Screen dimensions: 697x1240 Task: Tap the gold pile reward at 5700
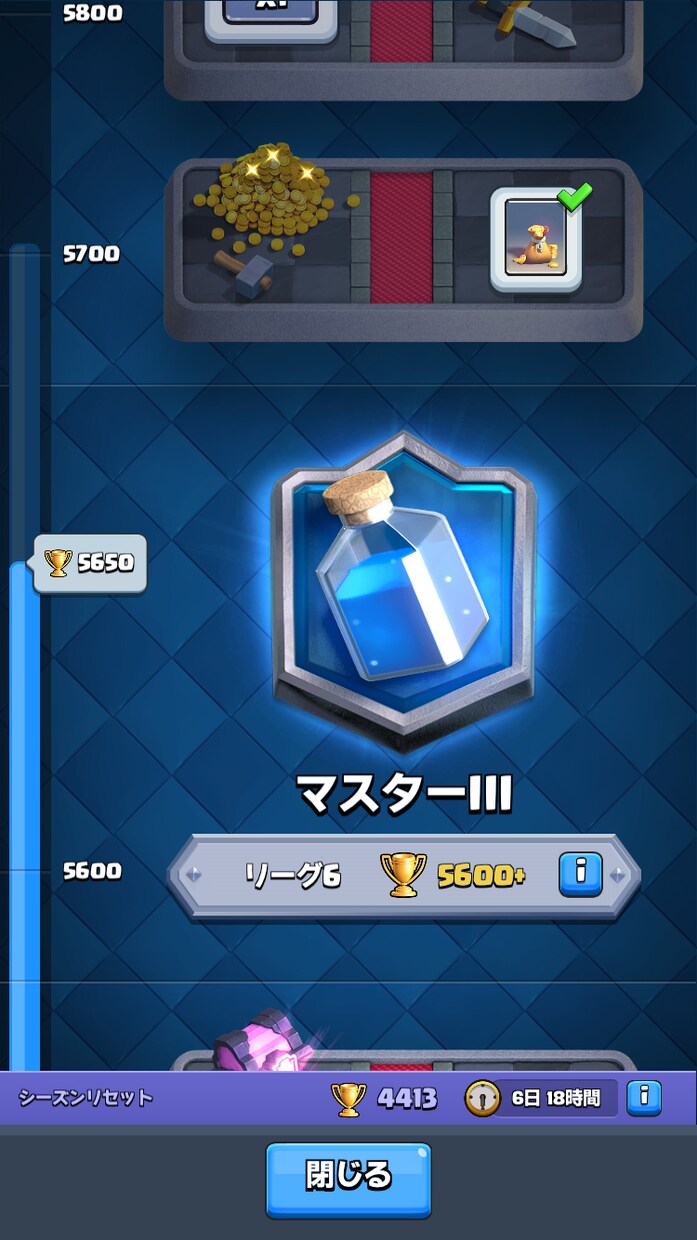click(x=270, y=208)
